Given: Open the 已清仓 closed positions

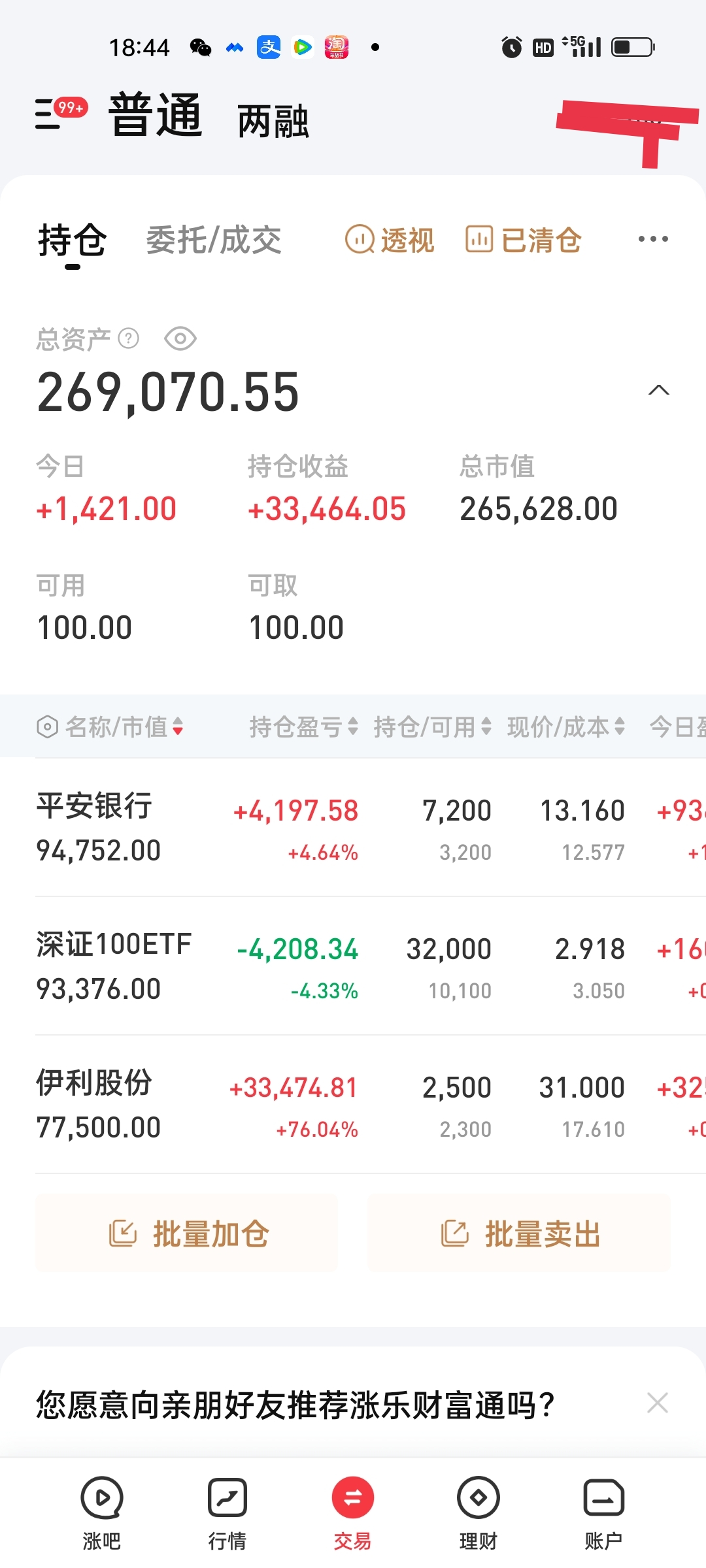Looking at the screenshot, I should point(523,240).
